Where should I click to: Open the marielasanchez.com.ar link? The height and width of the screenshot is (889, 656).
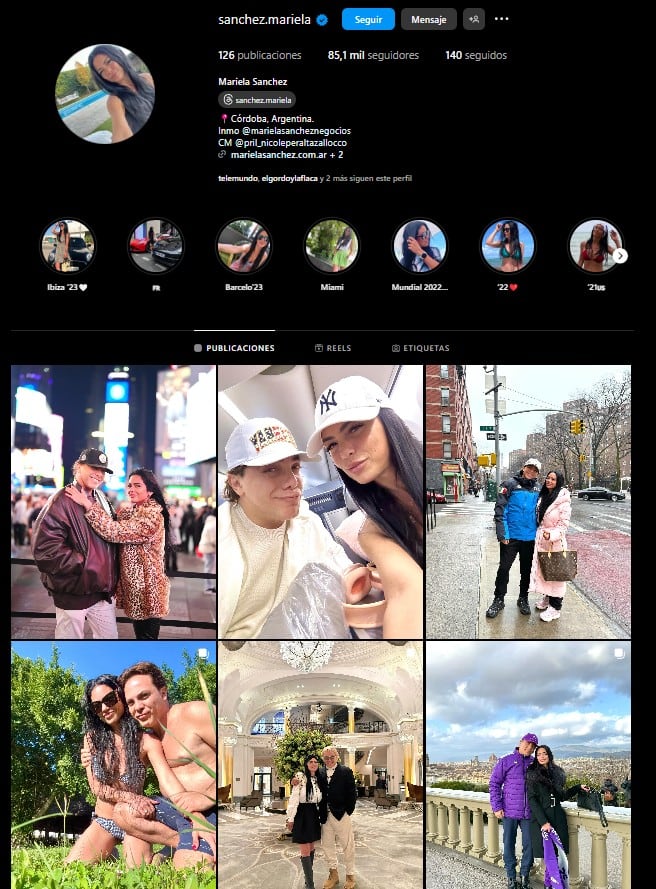(x=273, y=155)
